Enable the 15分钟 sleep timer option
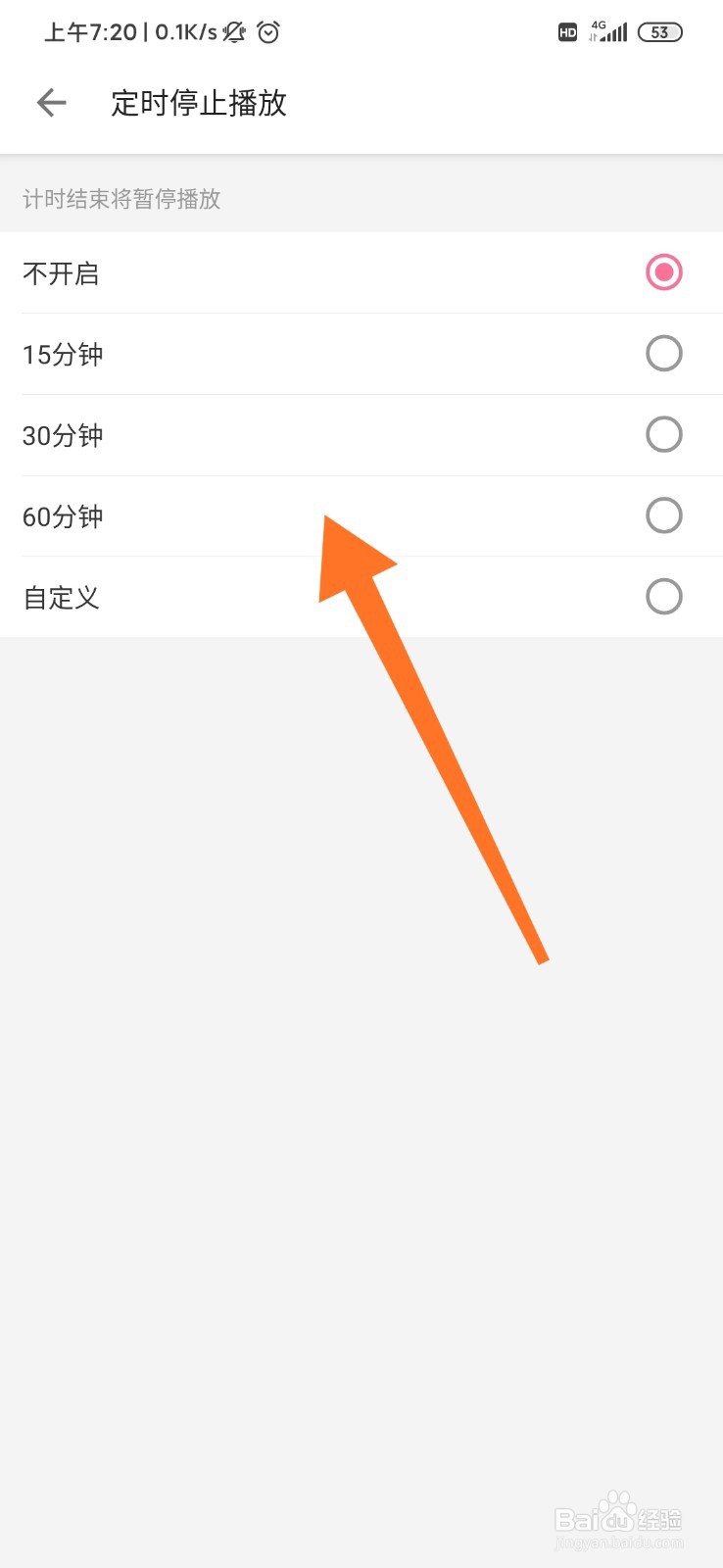Screen dimensions: 723x1568 [663, 353]
